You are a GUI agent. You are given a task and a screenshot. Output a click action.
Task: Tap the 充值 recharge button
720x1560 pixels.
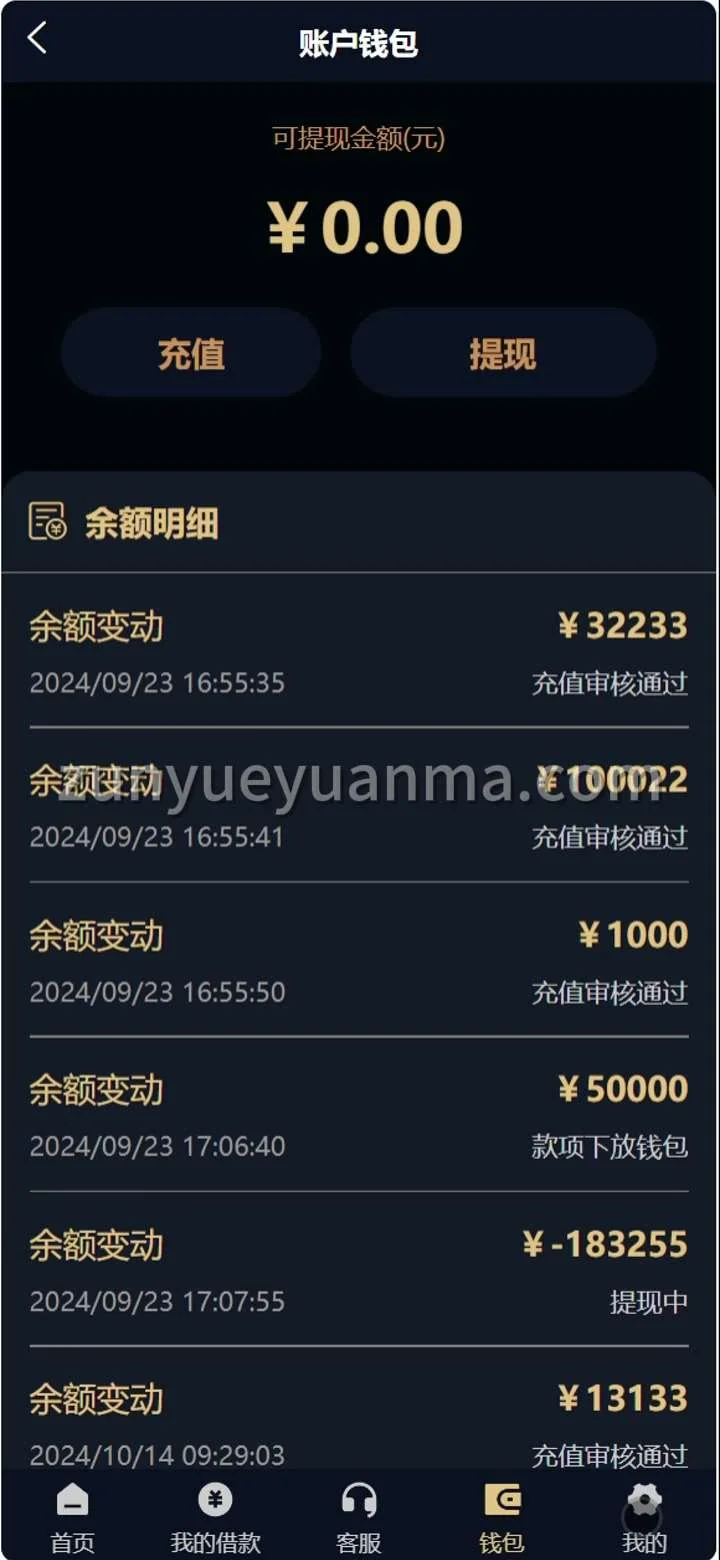[x=191, y=353]
